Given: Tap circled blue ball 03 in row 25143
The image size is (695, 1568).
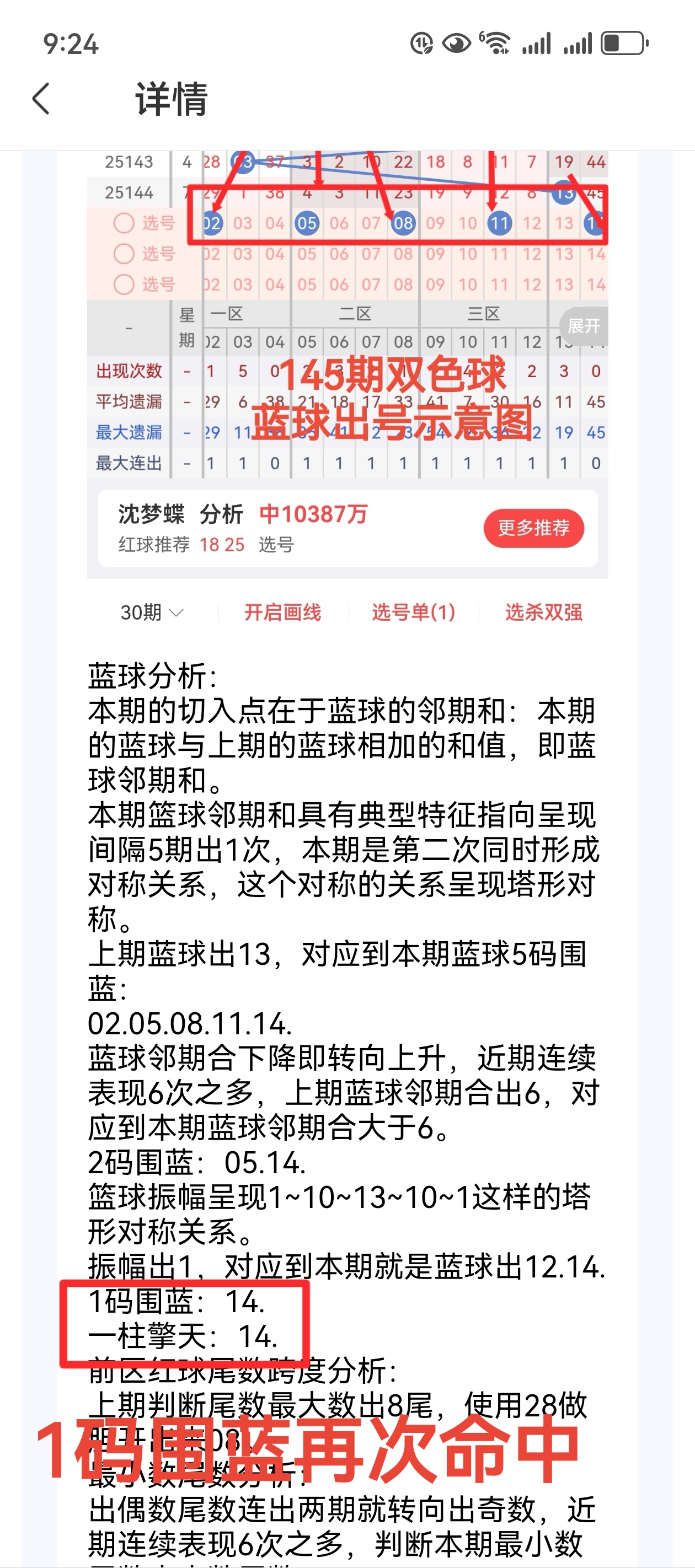Looking at the screenshot, I should (244, 162).
